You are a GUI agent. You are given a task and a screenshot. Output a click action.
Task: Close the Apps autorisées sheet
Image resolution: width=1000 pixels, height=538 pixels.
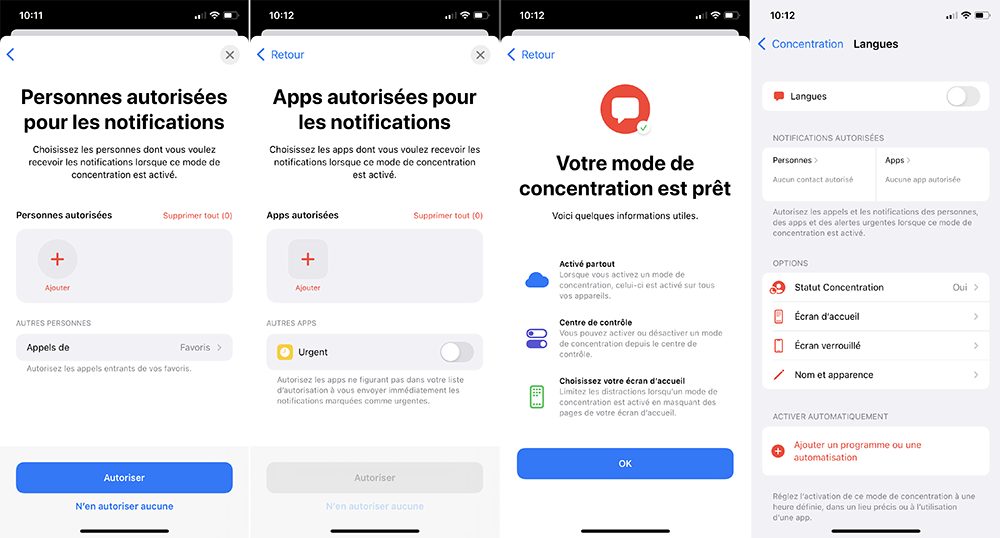click(480, 55)
